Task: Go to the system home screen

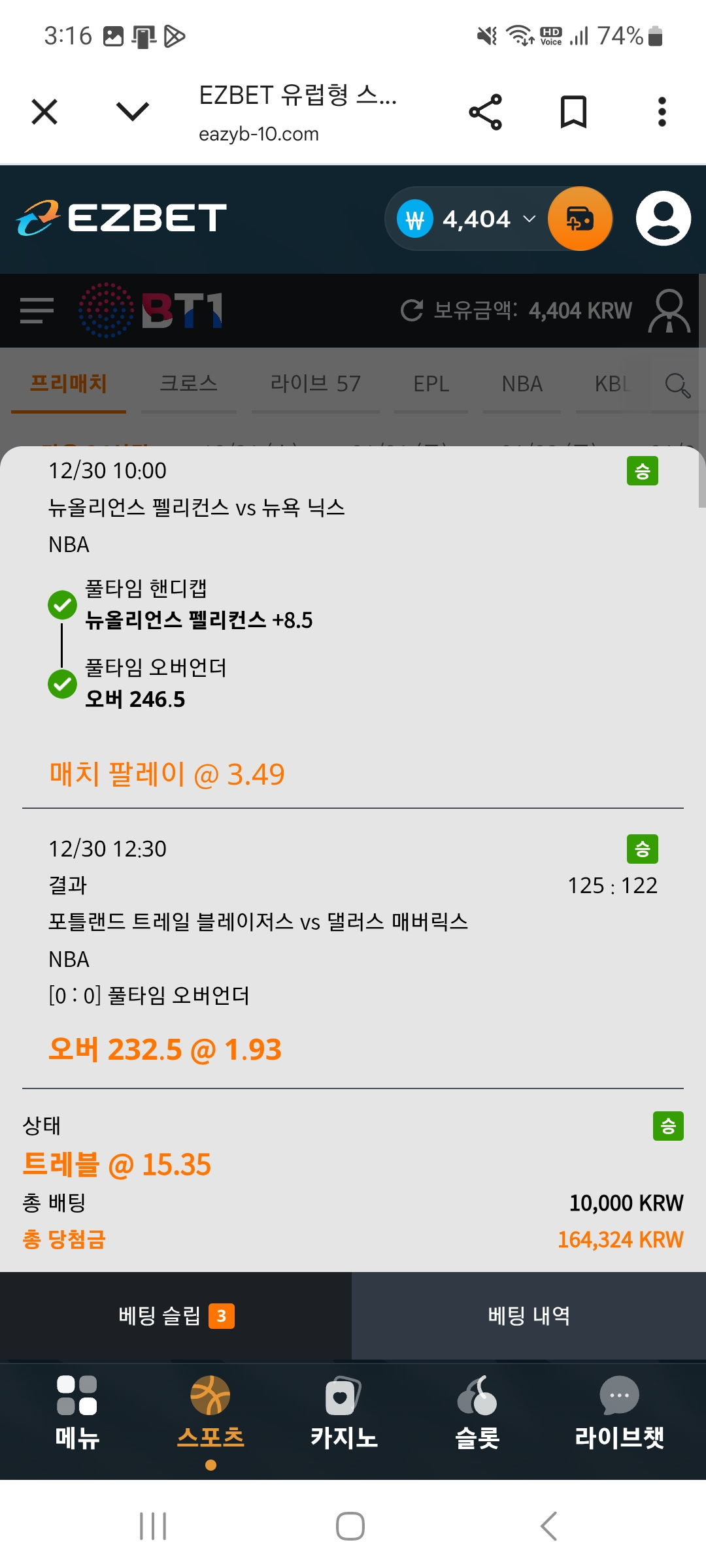Action: coord(350,1526)
